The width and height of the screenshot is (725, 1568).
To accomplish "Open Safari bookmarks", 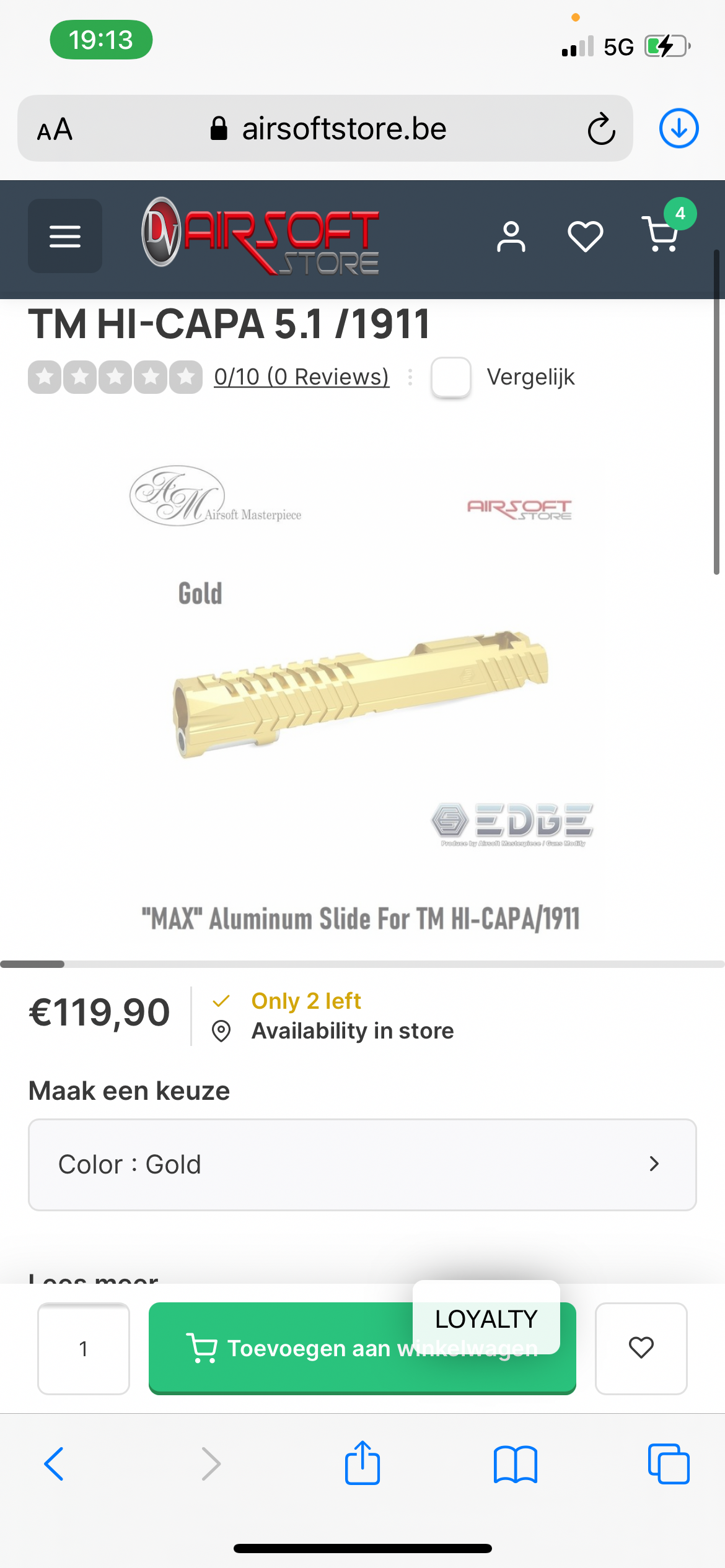I will tap(516, 1465).
